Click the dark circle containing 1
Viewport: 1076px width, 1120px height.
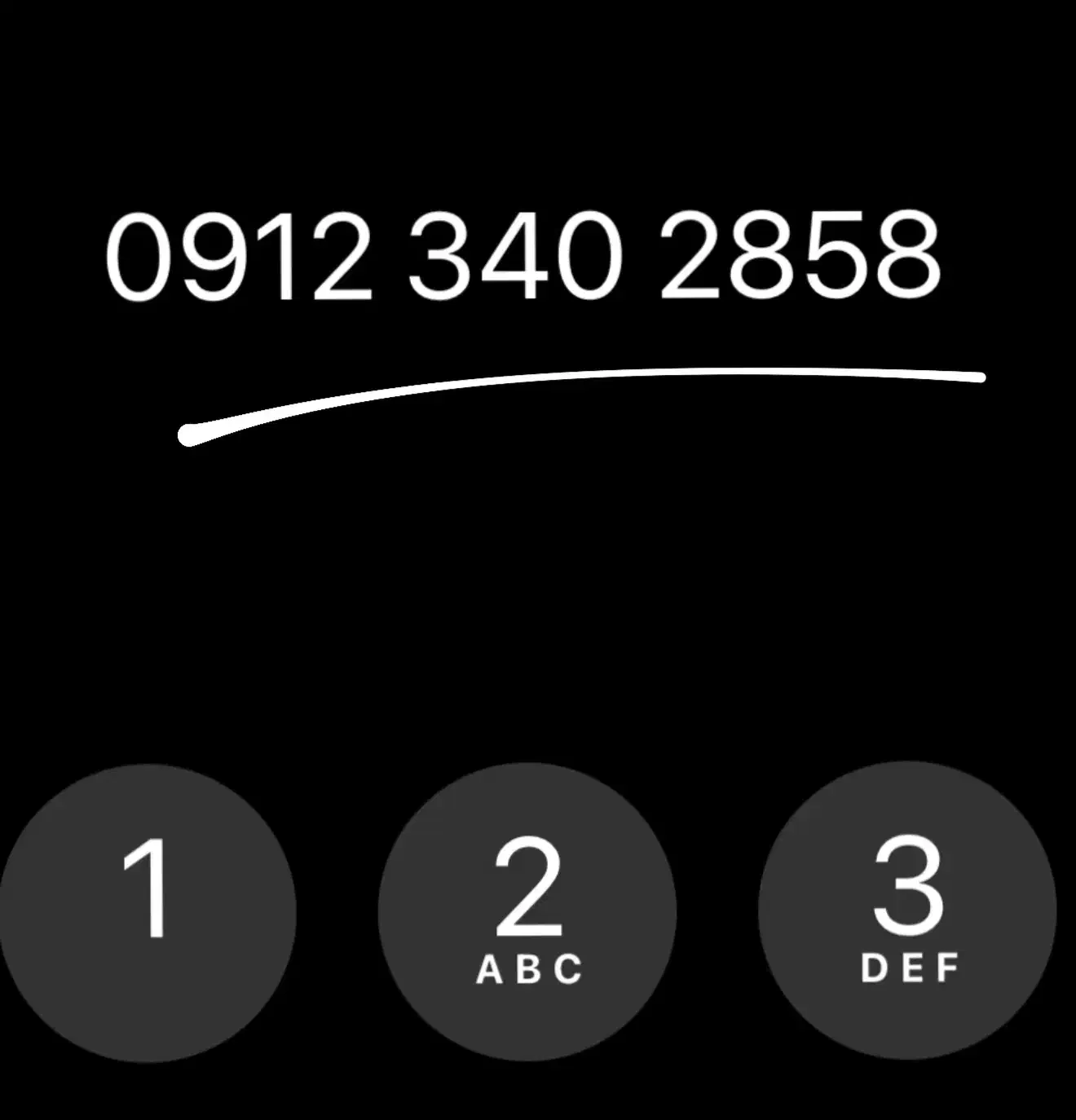(147, 913)
